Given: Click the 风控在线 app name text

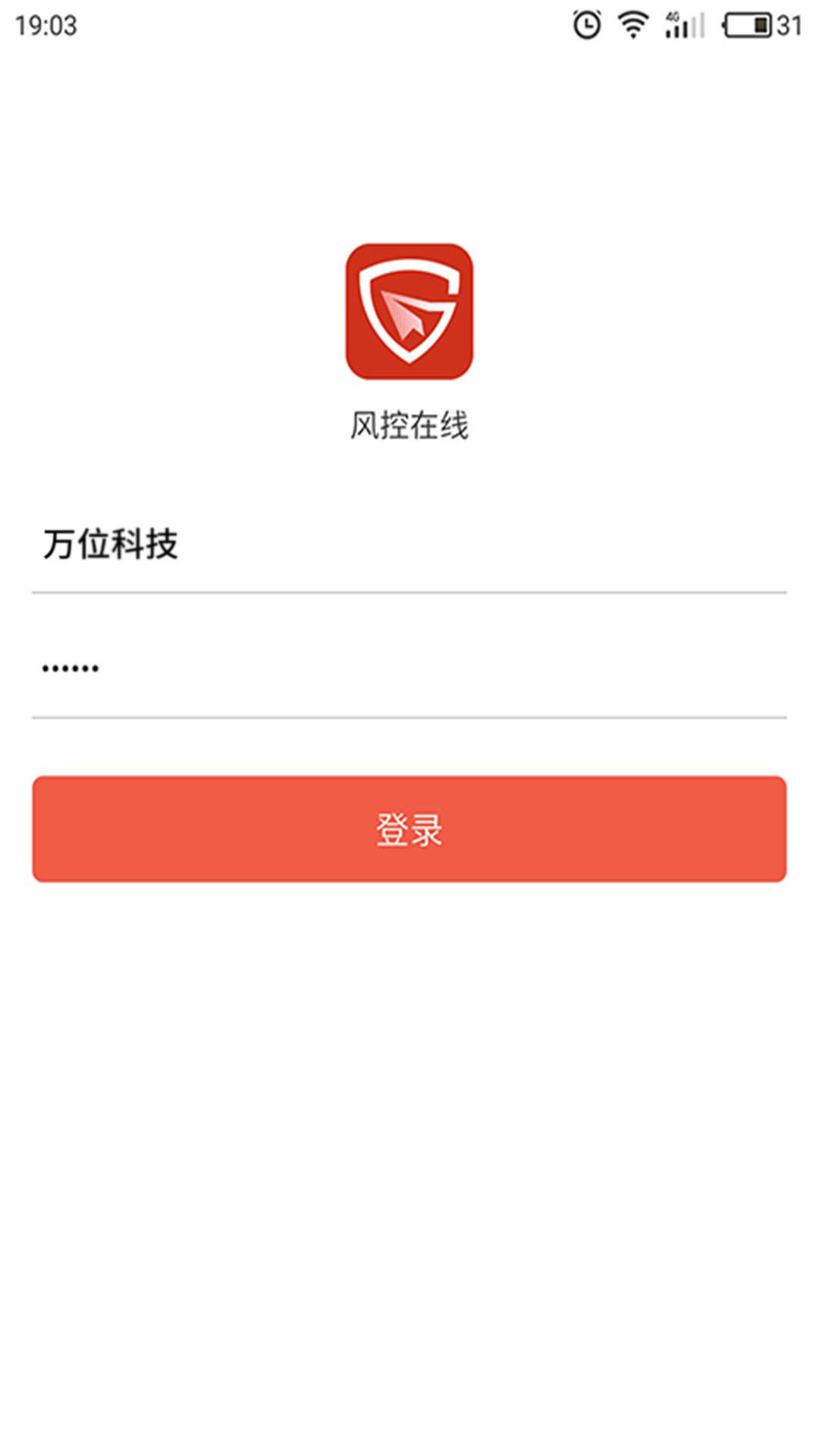Looking at the screenshot, I should [409, 423].
